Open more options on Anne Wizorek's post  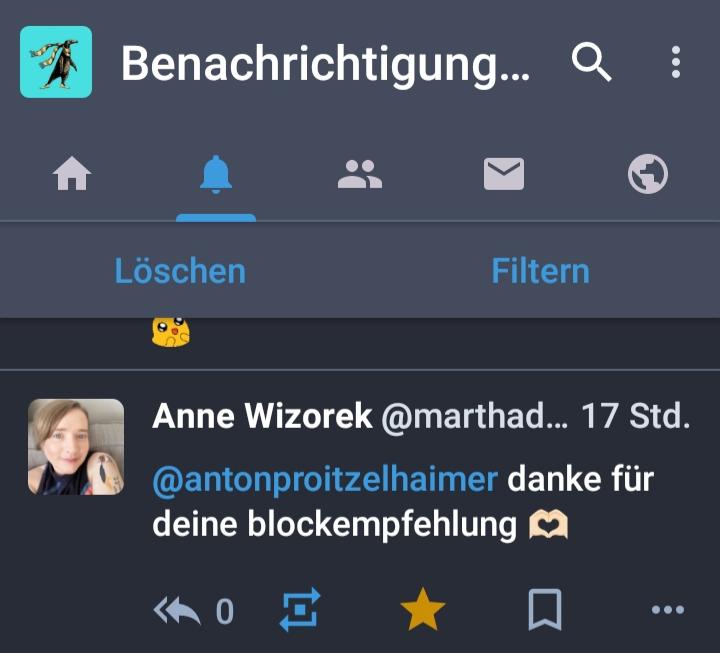click(667, 609)
